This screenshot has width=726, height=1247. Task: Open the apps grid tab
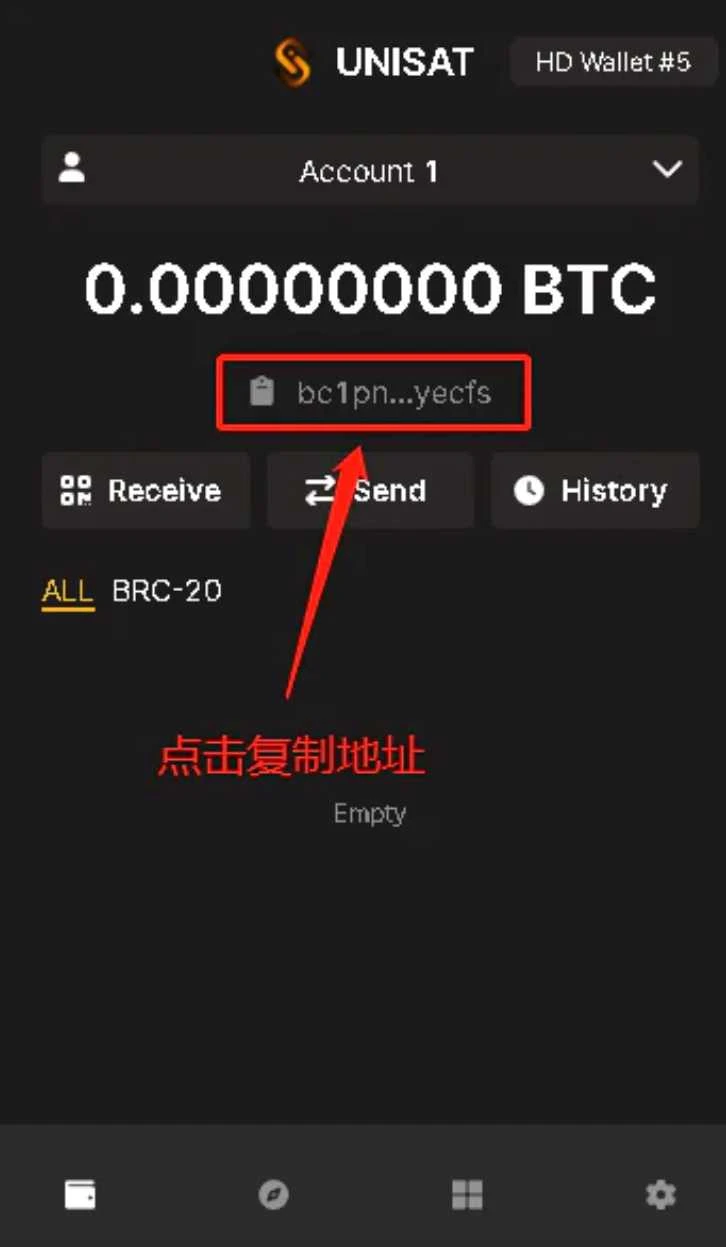pos(467,1194)
